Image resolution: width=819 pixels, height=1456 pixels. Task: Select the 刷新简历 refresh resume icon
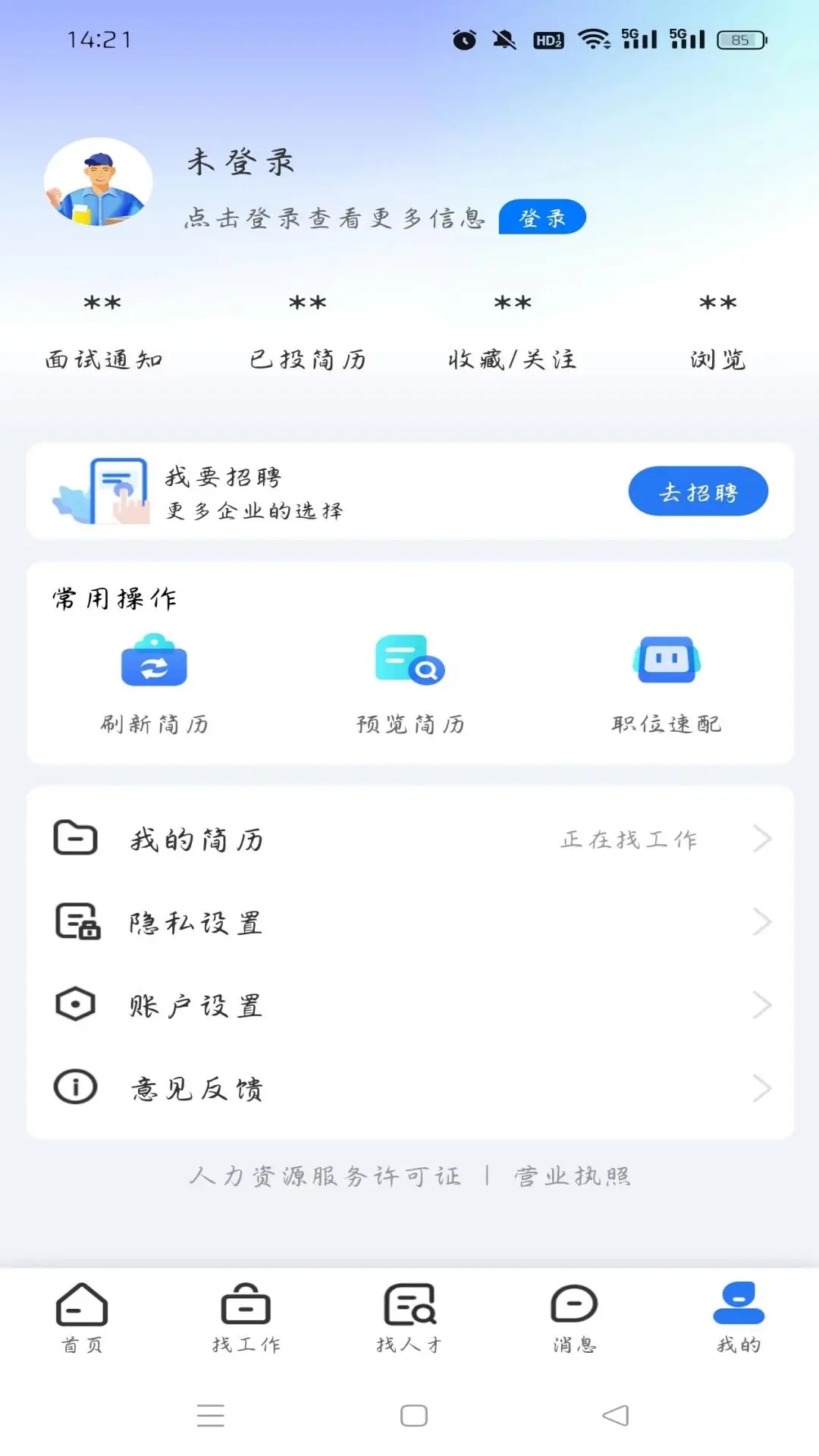(x=154, y=661)
